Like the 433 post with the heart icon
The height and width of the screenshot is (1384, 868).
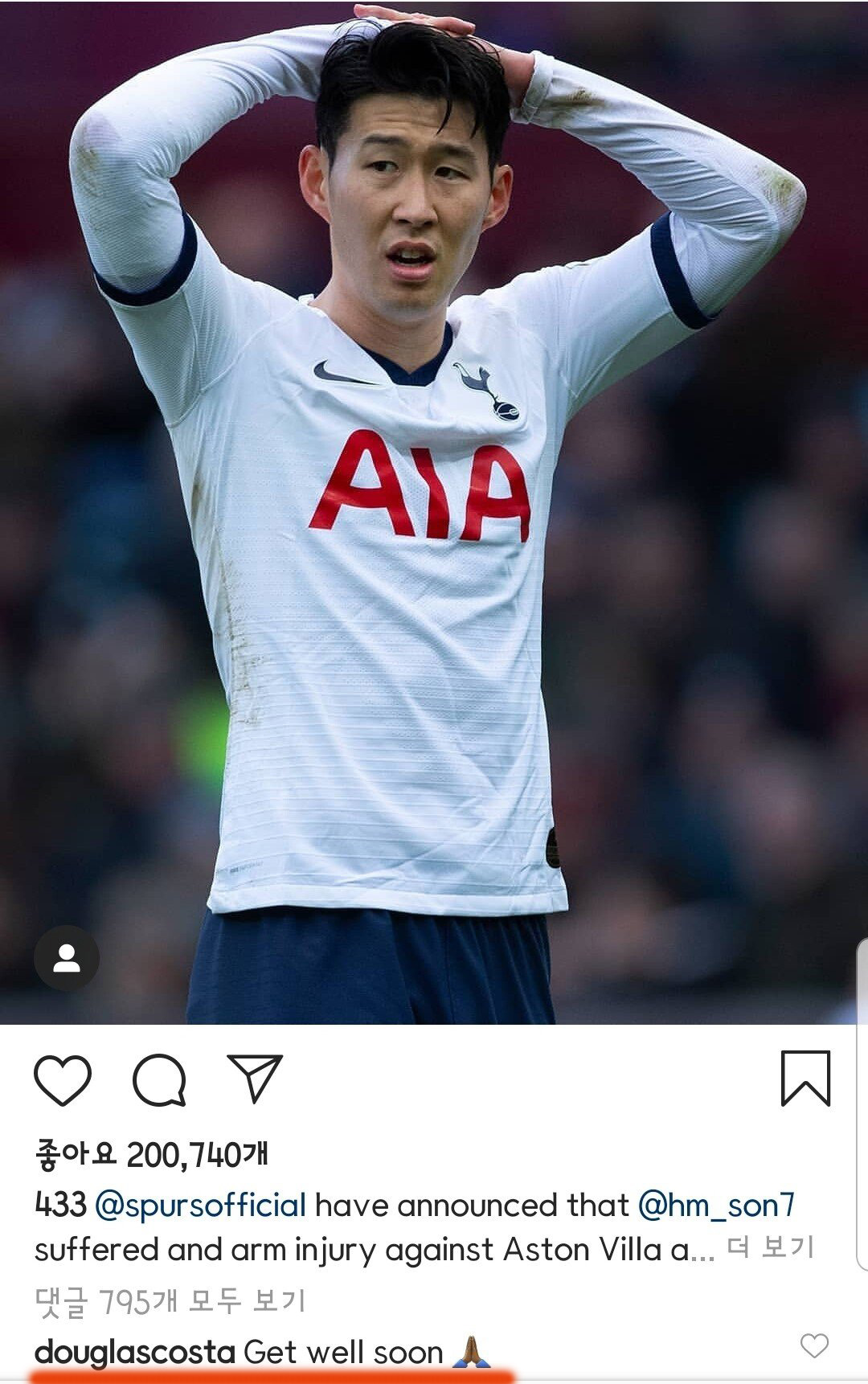click(x=63, y=1079)
